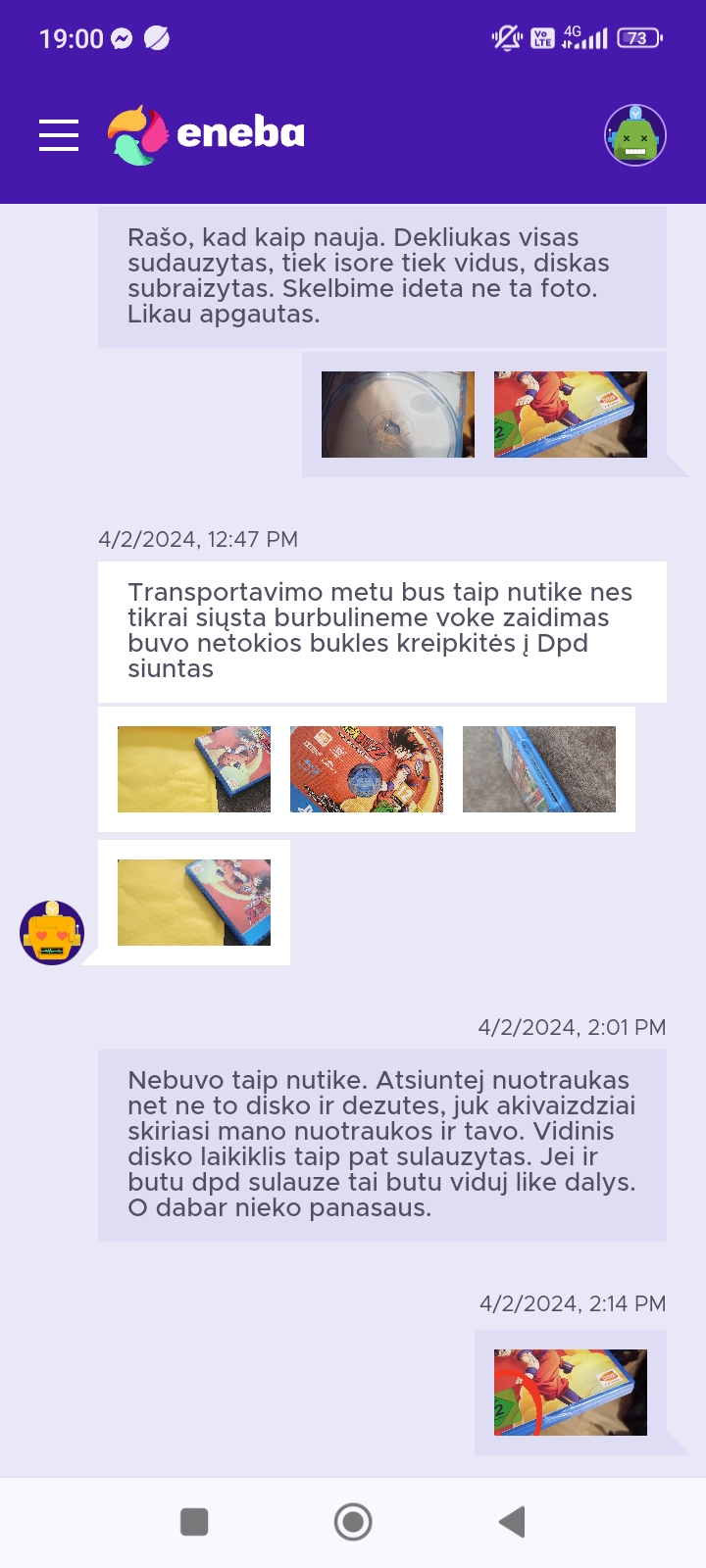Screen dimensions: 706x1568
Task: Open the first photo in the seller's three-photo row
Action: pos(194,769)
